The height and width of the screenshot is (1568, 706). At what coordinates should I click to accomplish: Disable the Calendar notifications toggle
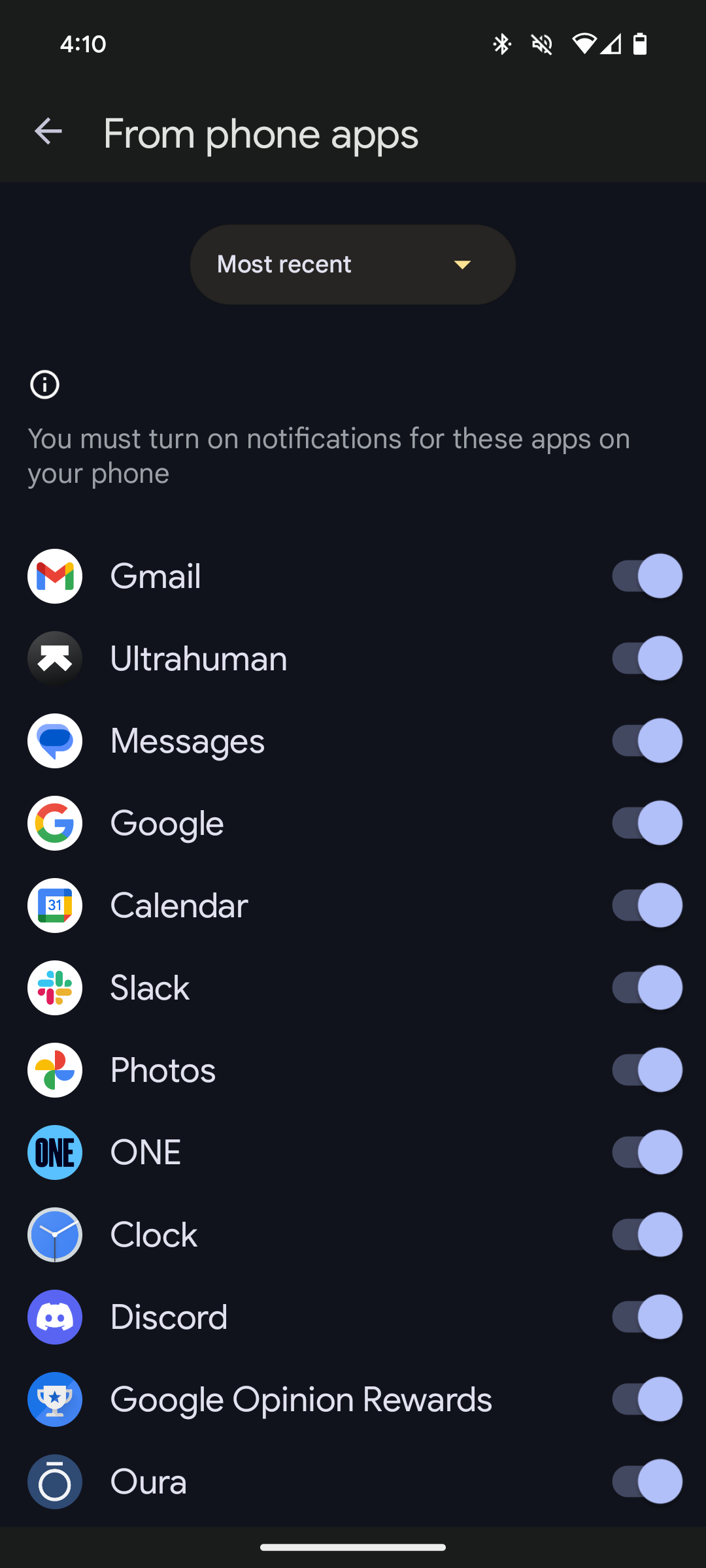(647, 906)
